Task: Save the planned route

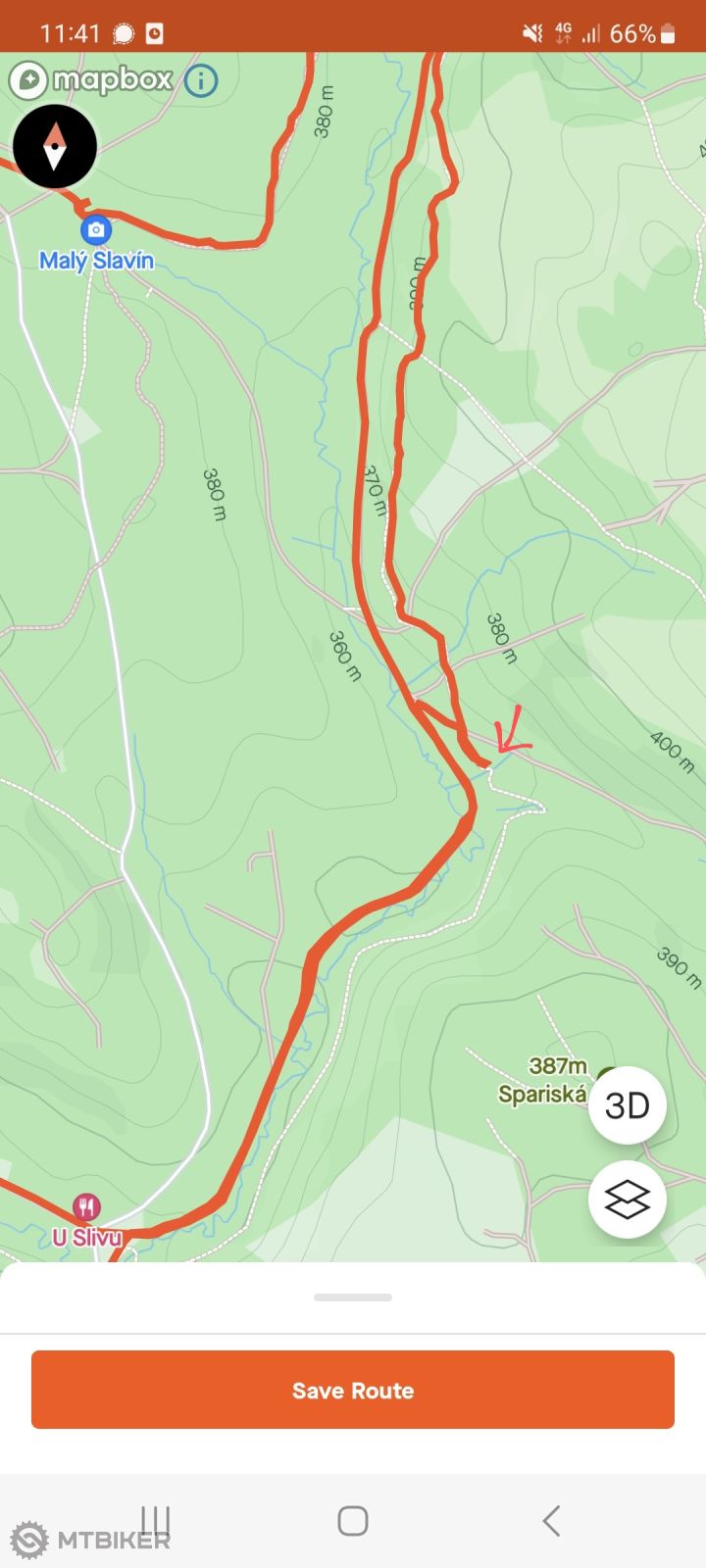Action: 353,1390
